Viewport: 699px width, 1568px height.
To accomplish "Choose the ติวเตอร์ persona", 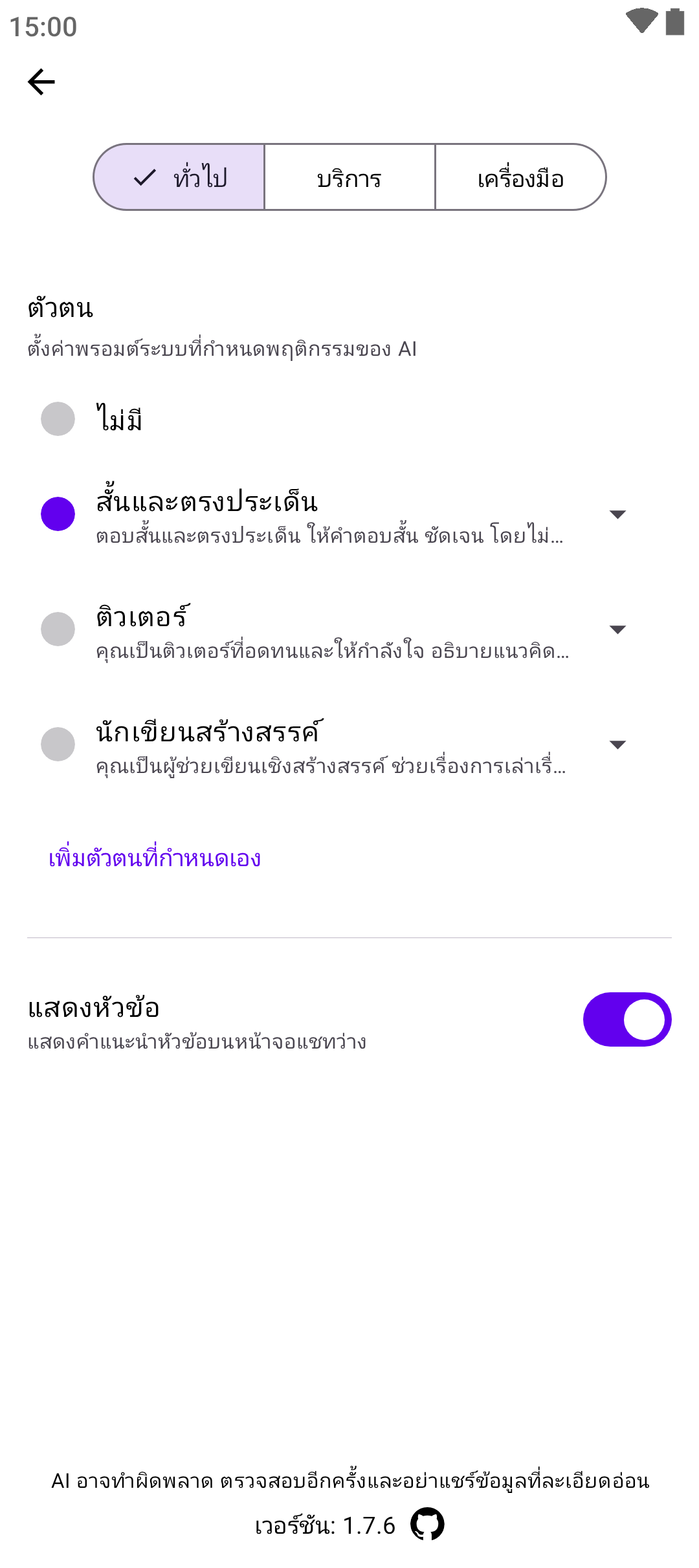I will click(x=58, y=629).
